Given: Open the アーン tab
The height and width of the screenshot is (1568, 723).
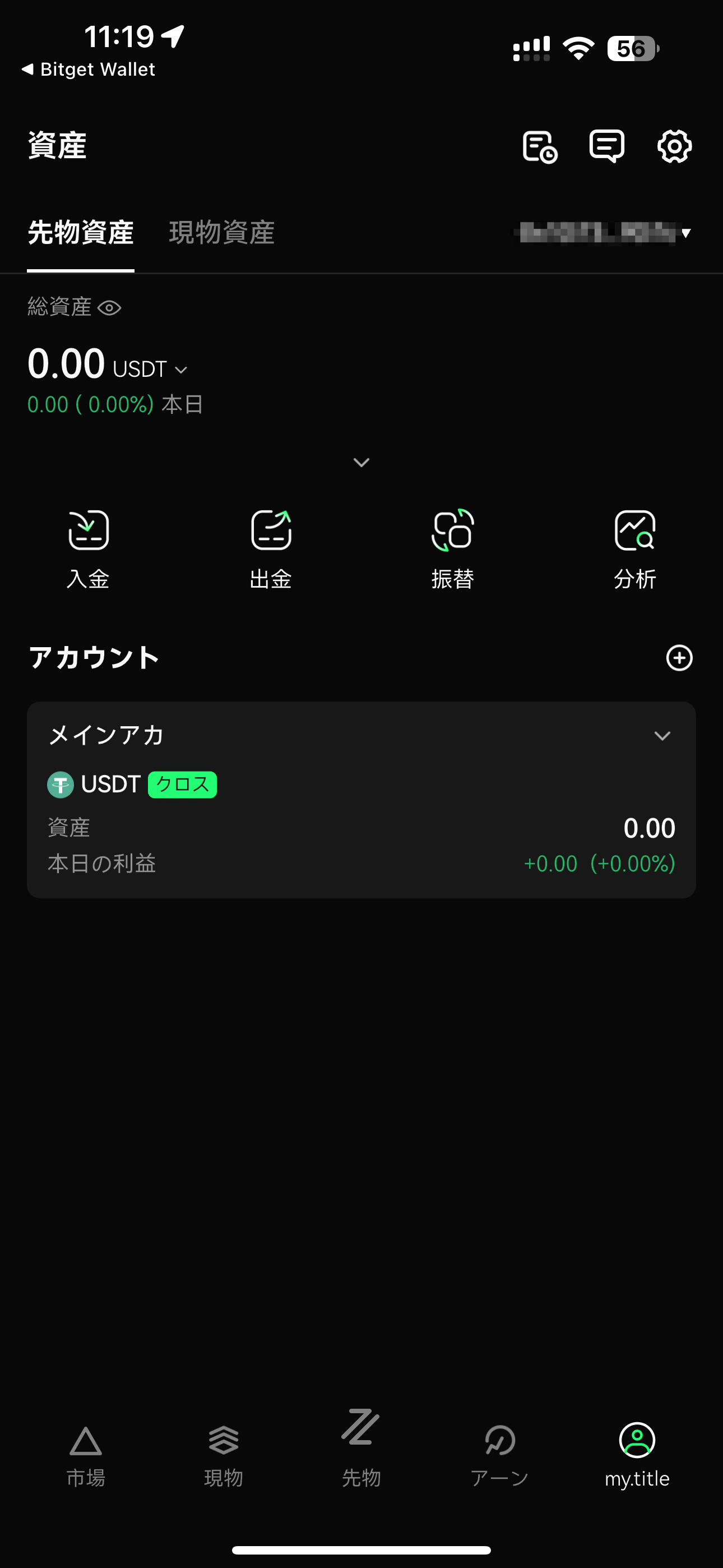Looking at the screenshot, I should tap(499, 1456).
